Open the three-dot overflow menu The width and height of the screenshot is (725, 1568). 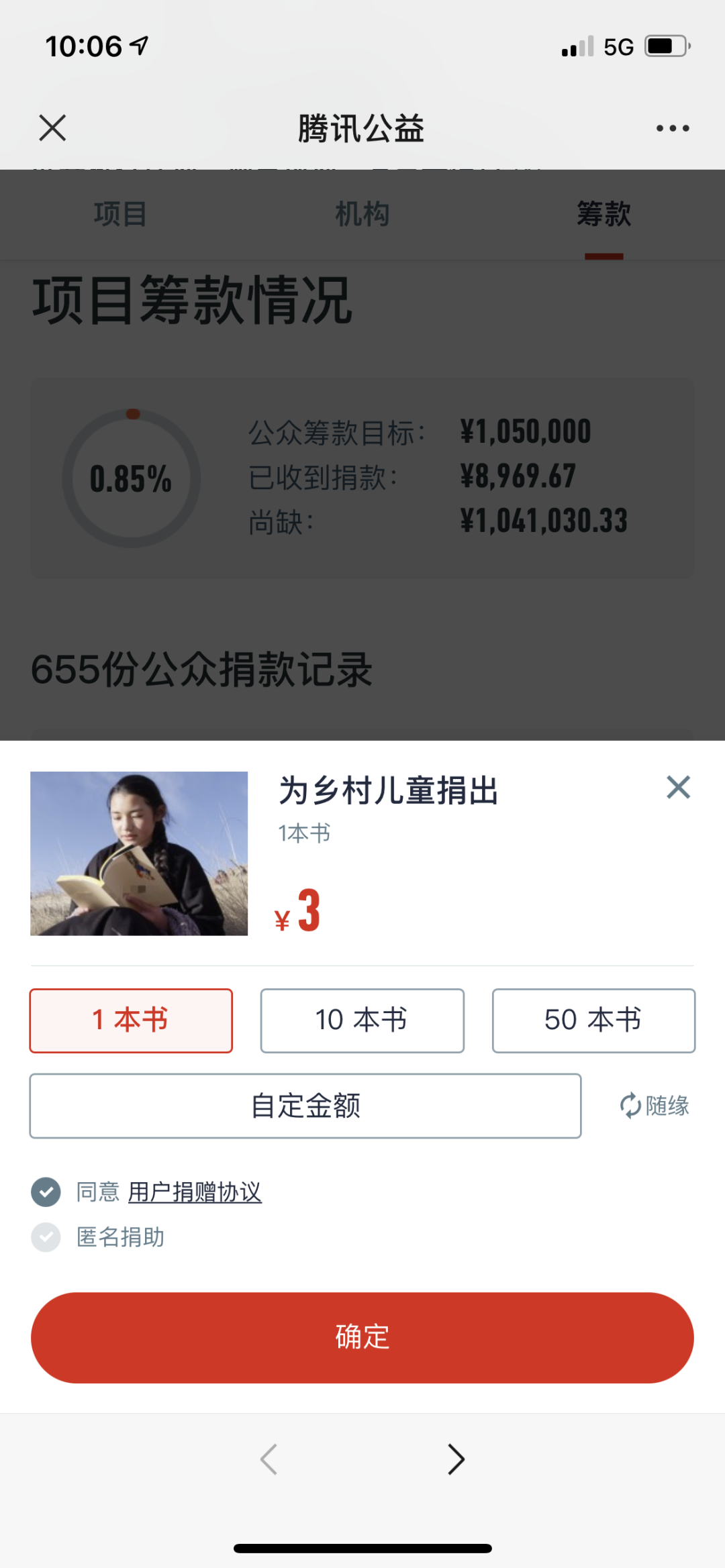coord(673,128)
